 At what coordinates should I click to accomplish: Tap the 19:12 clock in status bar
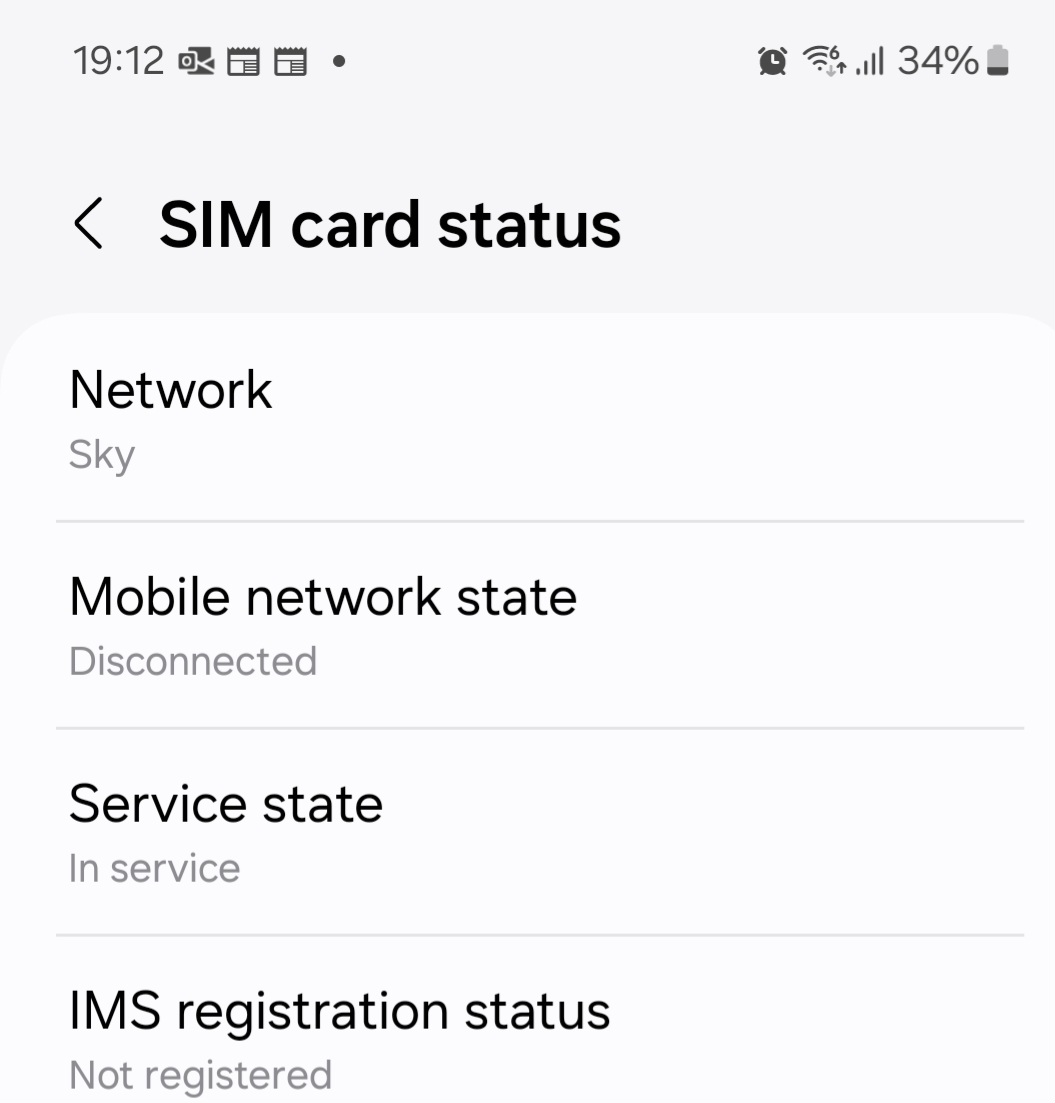coord(119,60)
